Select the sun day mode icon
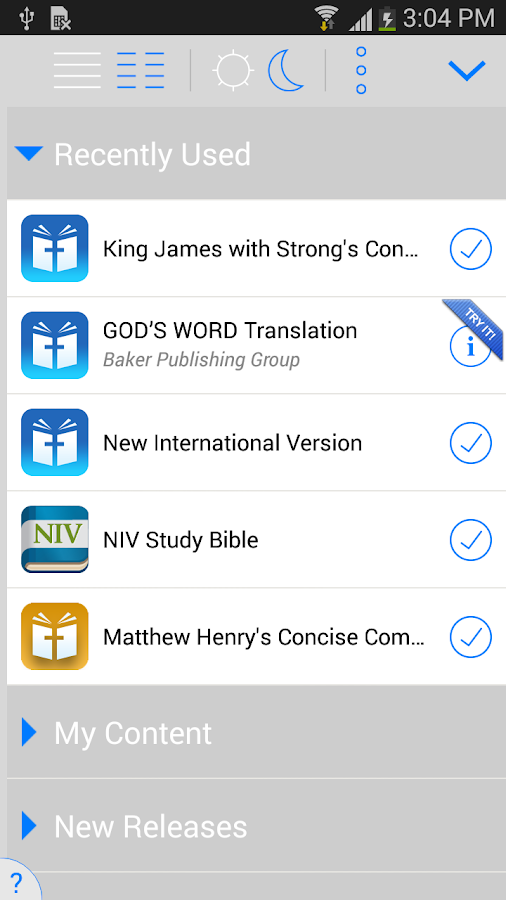 (x=233, y=71)
